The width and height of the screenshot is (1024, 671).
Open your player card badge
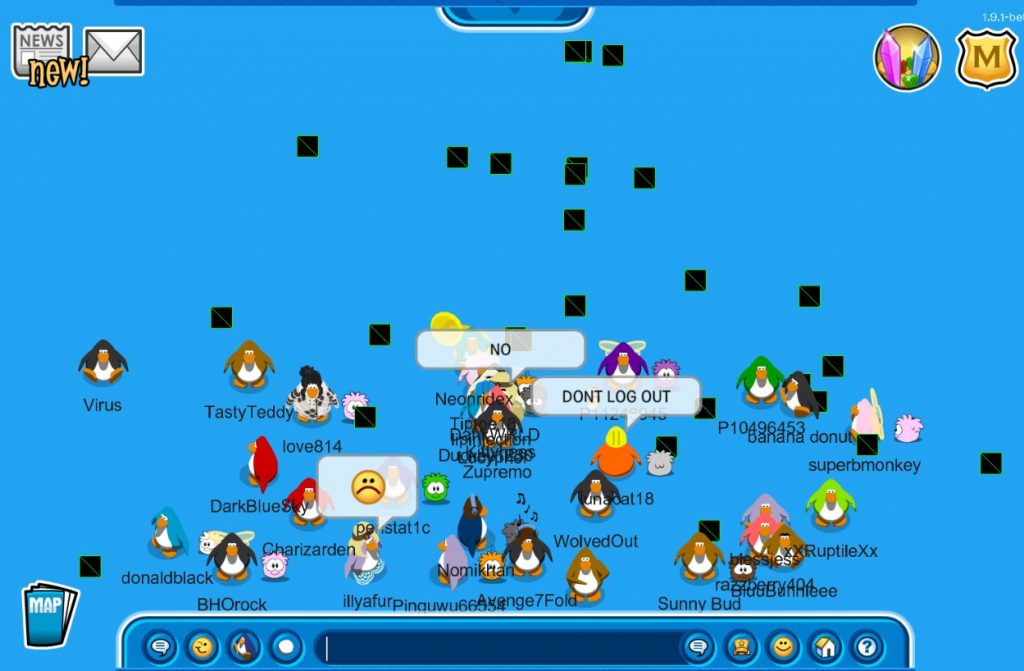click(x=741, y=647)
